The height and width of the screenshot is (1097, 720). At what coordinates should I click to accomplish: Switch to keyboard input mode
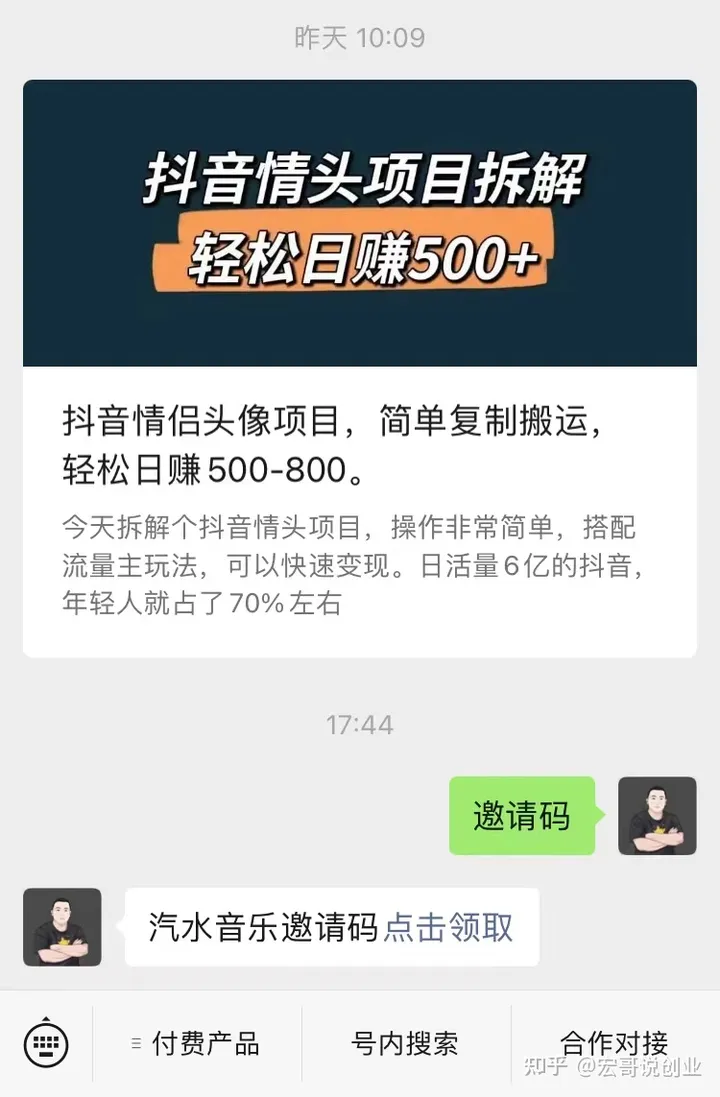click(x=46, y=1045)
